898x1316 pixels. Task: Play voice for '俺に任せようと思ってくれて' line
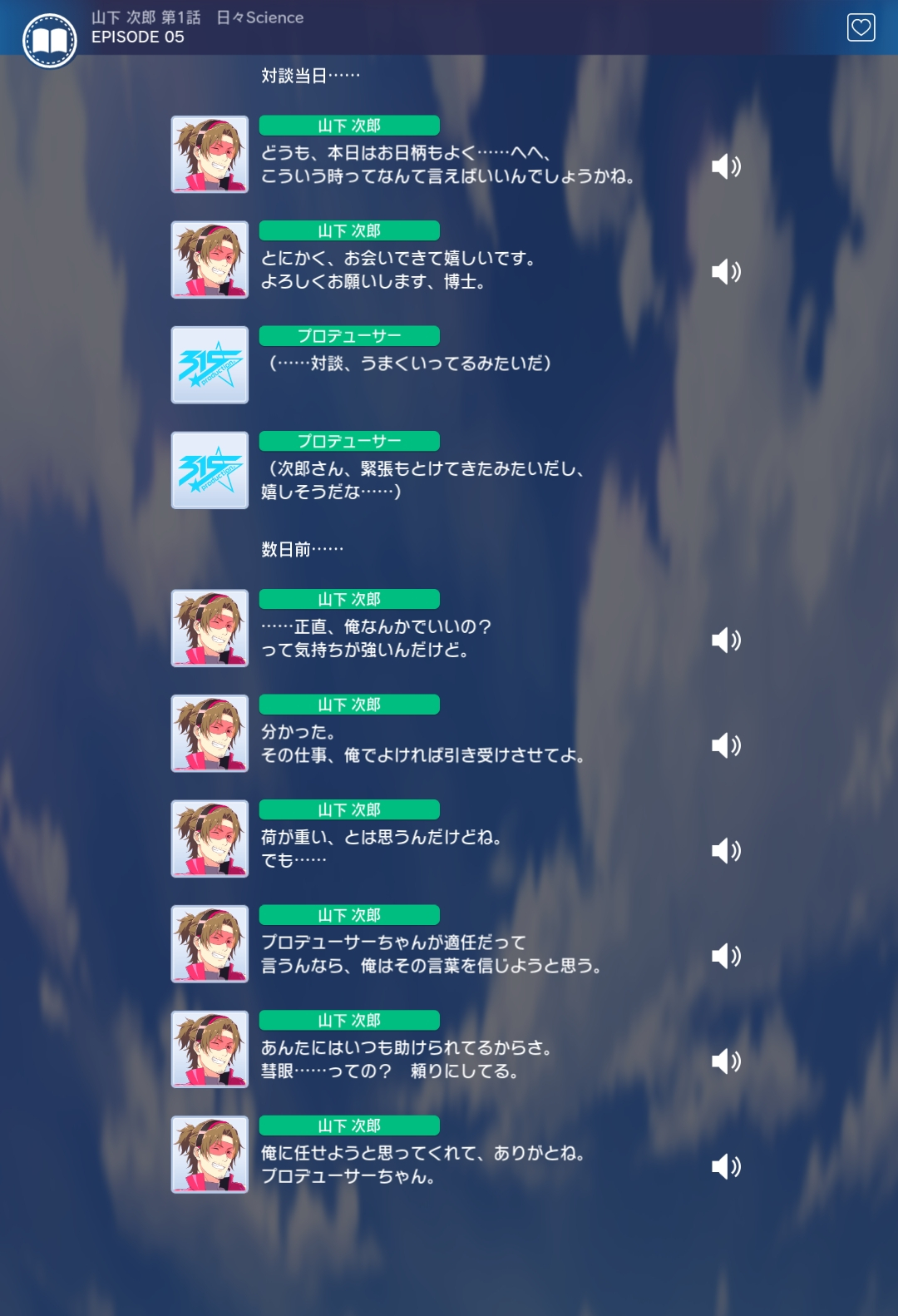(x=726, y=1166)
